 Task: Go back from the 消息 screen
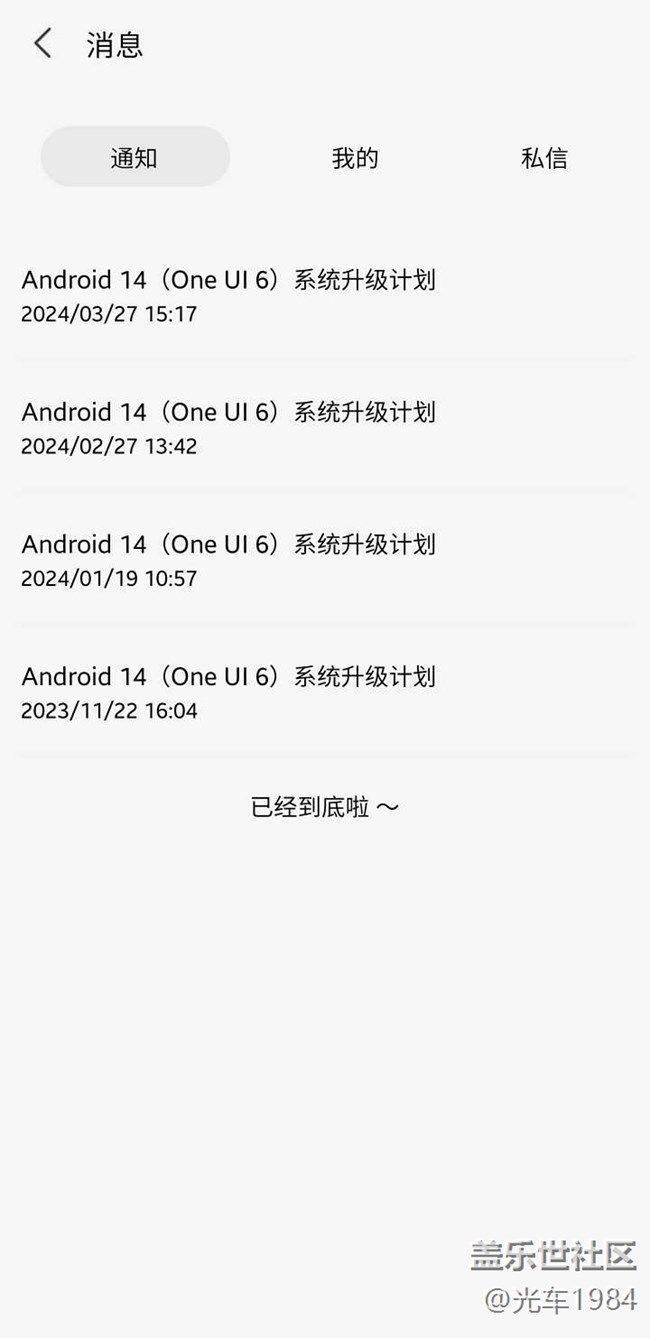pos(42,44)
